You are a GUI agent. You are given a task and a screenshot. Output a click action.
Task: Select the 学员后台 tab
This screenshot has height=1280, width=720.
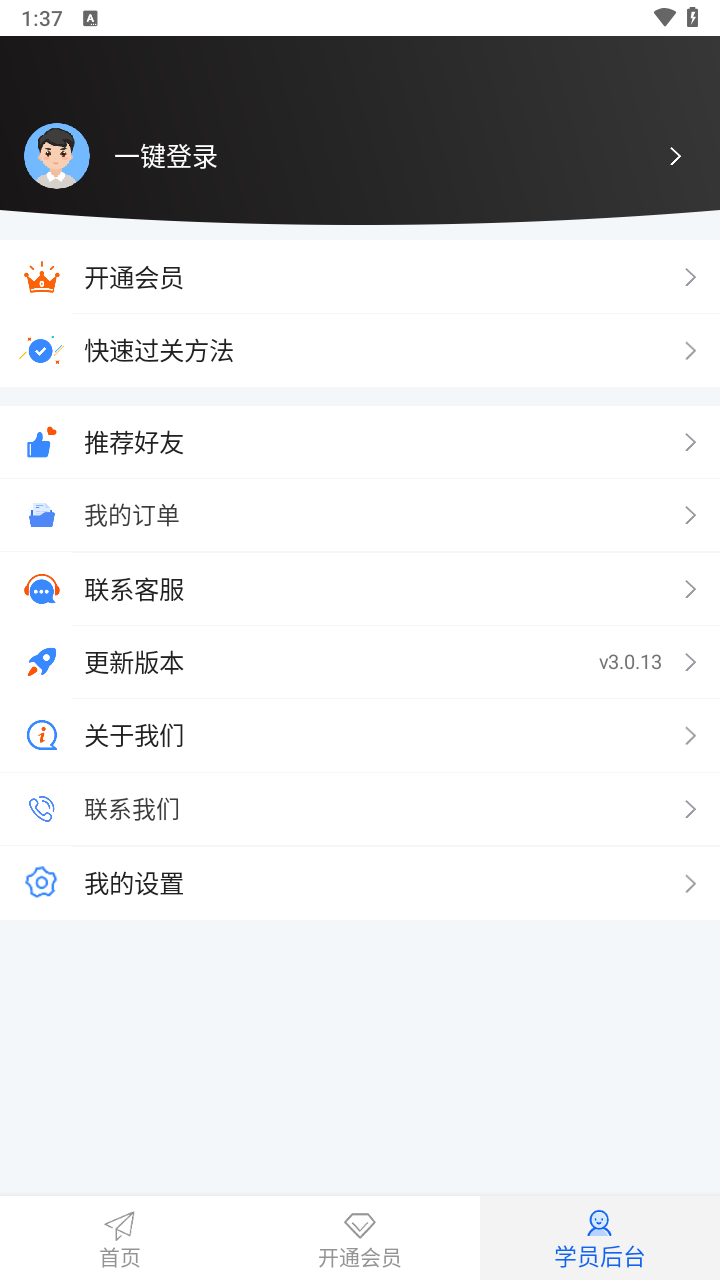598,1237
